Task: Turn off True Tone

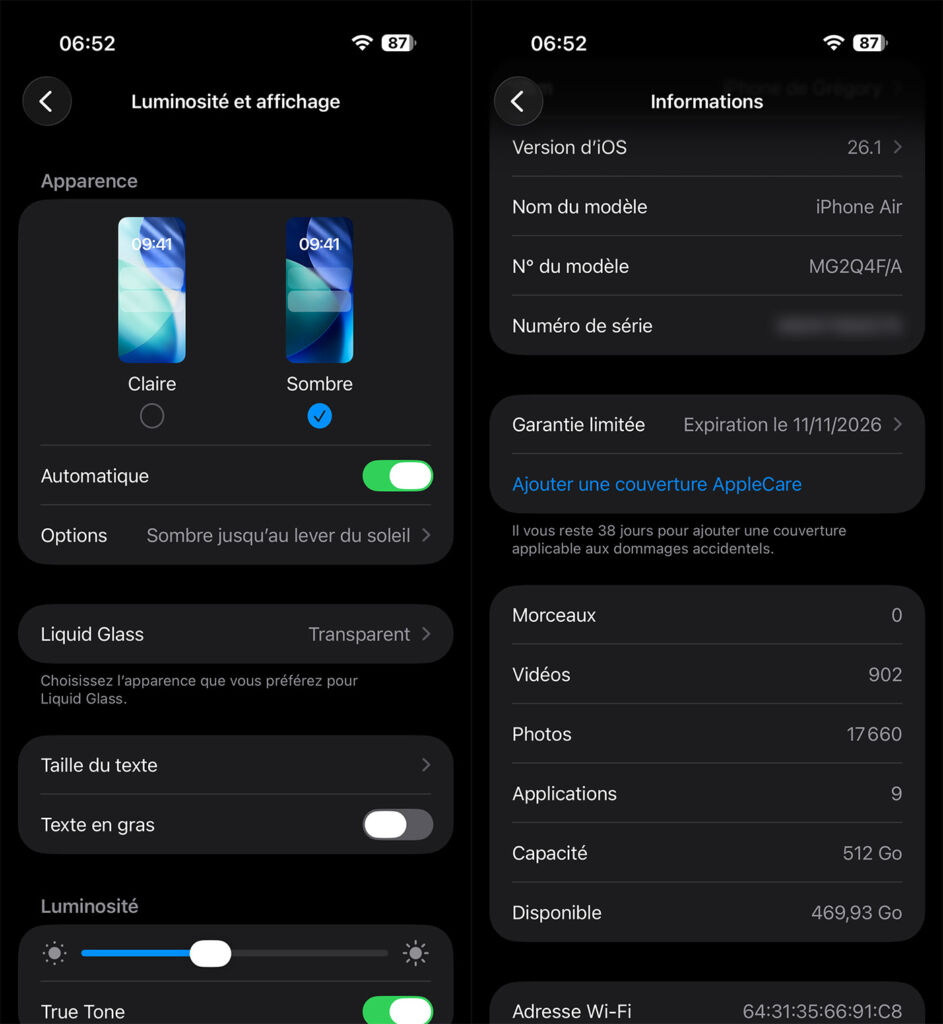Action: pyautogui.click(x=397, y=1010)
